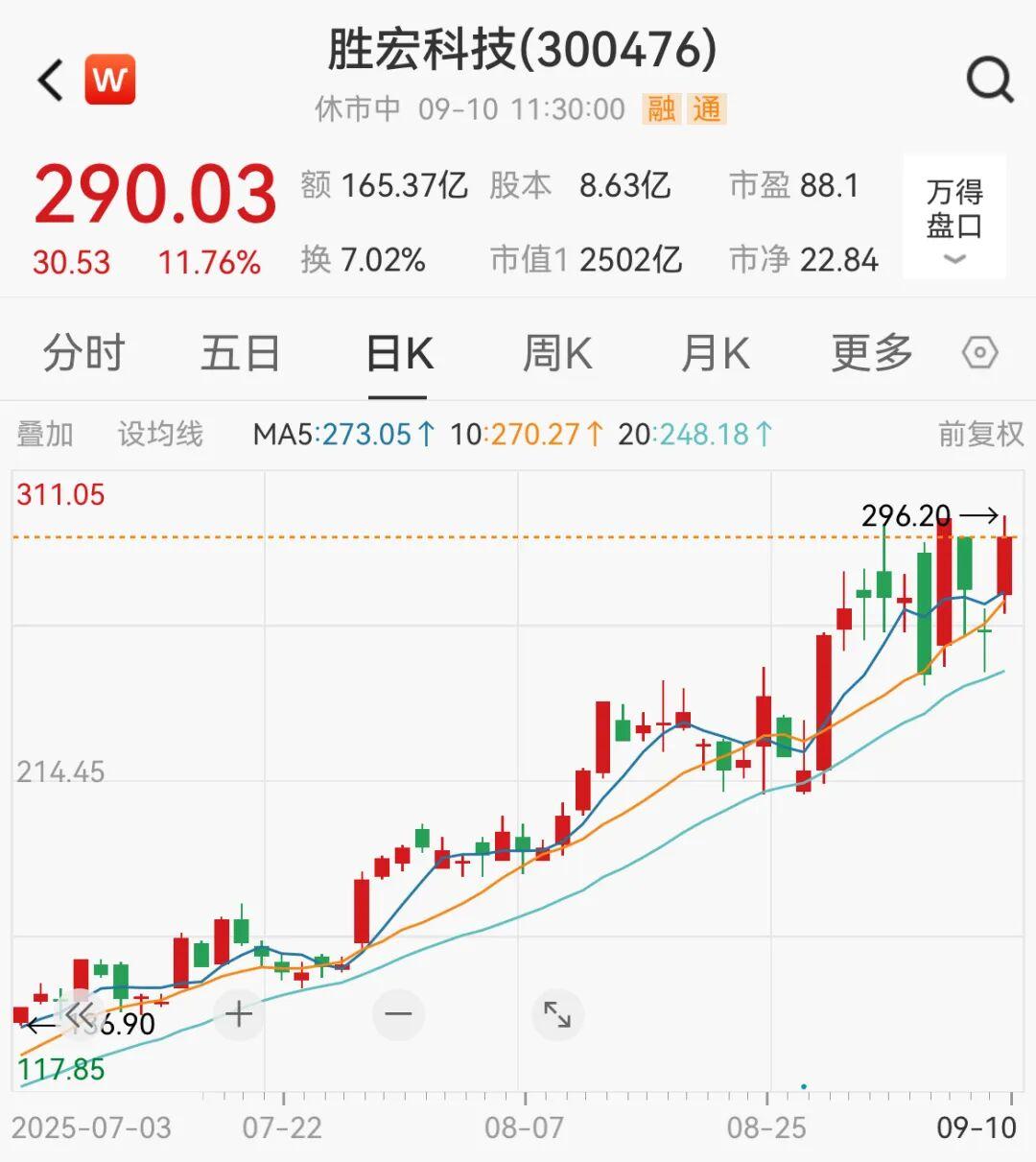Zoom in with the plus icon
This screenshot has width=1036, height=1162.
tap(238, 1013)
